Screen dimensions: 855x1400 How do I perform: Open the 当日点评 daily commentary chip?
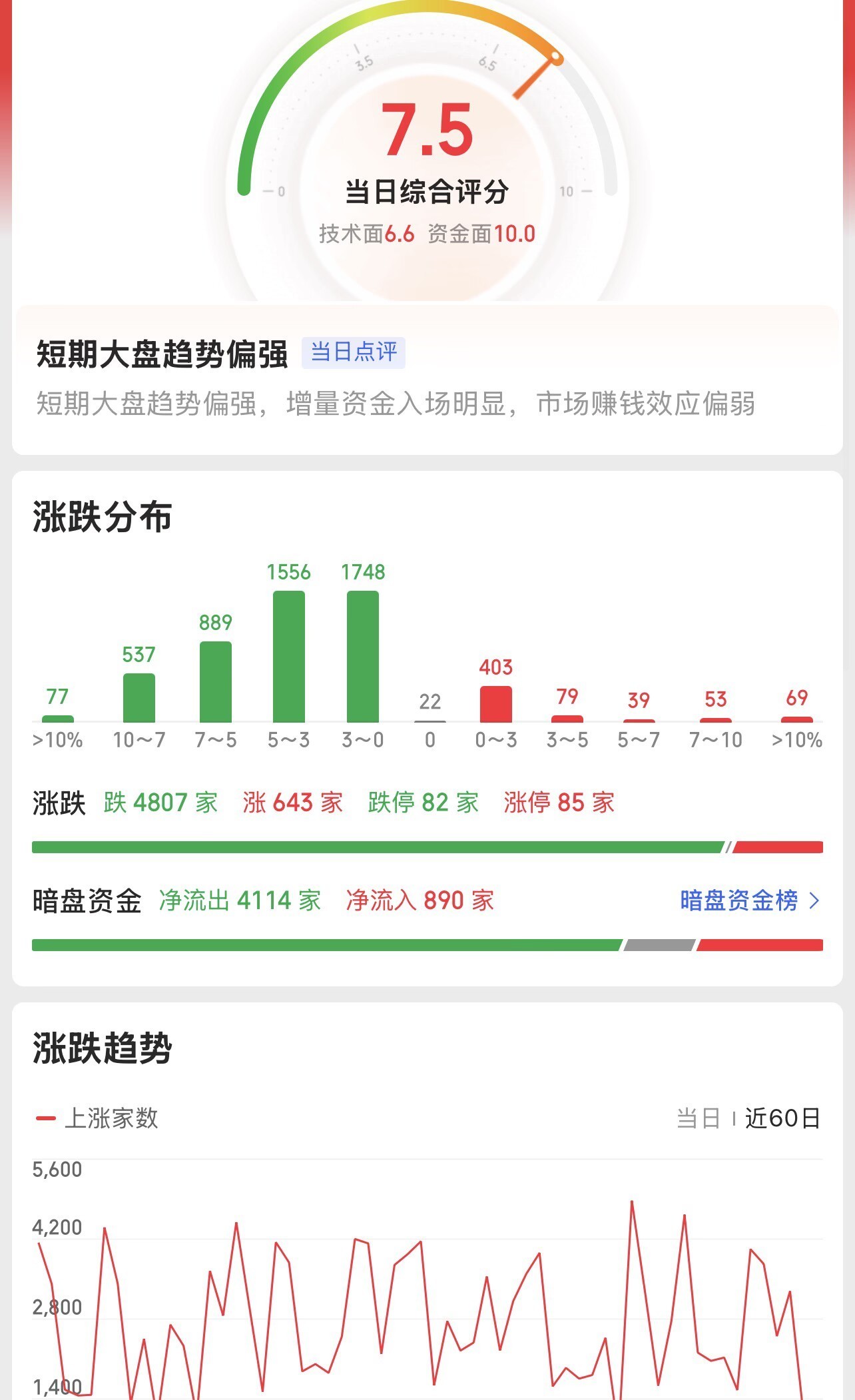coord(353,352)
